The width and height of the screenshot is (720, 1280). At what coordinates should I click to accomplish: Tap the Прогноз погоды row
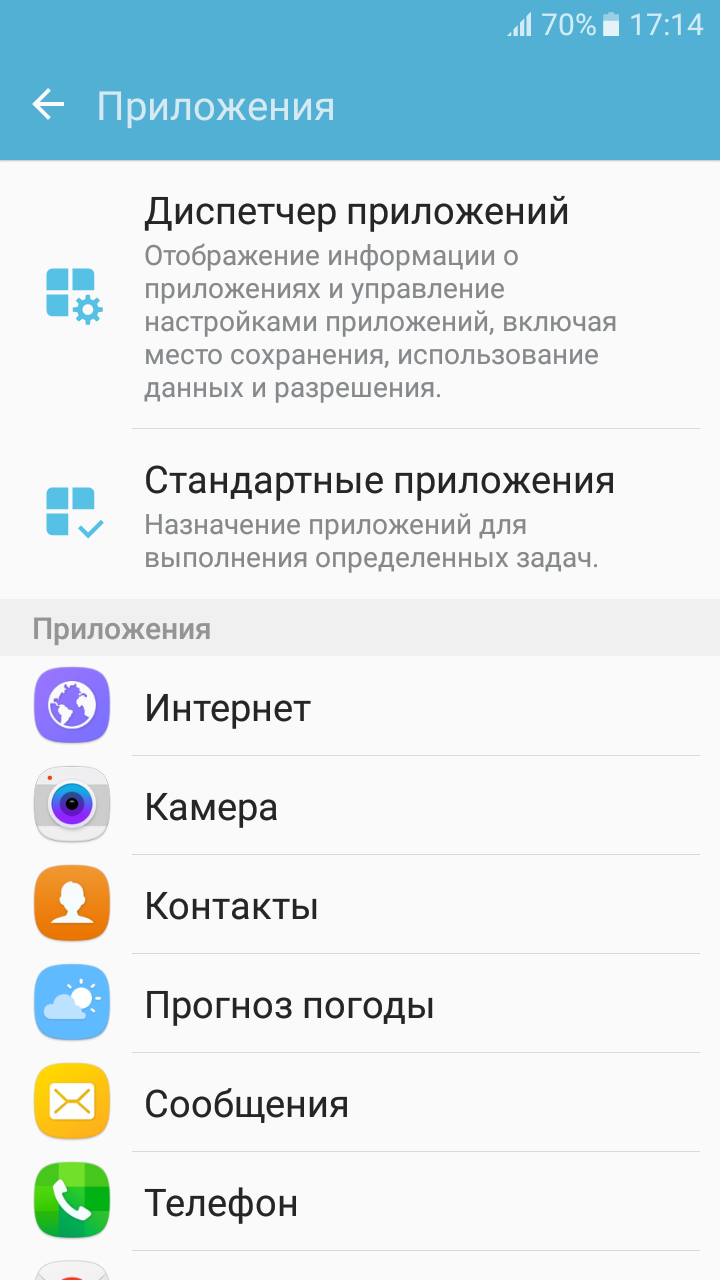point(360,1003)
